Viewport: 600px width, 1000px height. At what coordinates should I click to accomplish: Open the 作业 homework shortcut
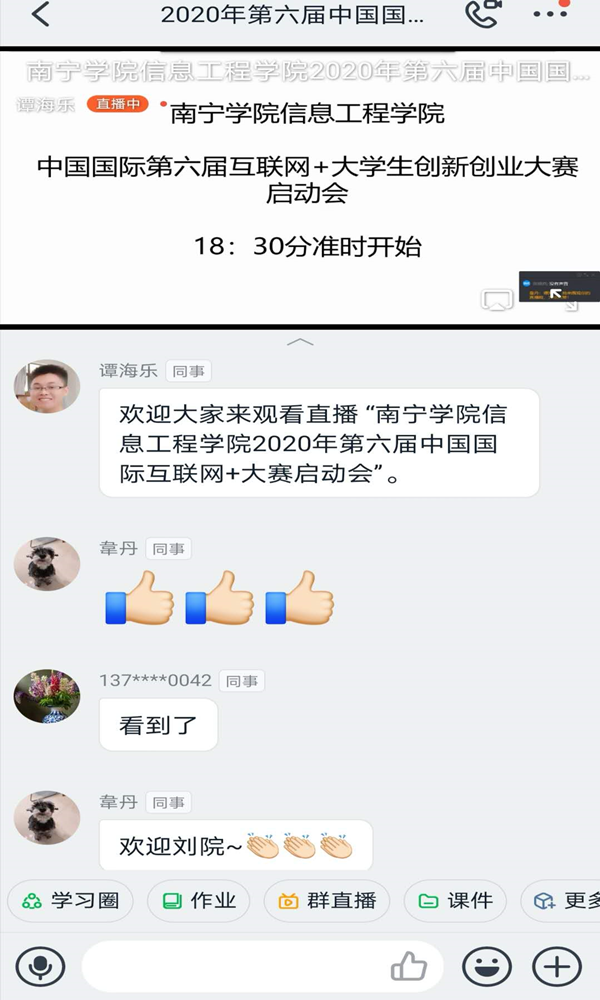(198, 900)
